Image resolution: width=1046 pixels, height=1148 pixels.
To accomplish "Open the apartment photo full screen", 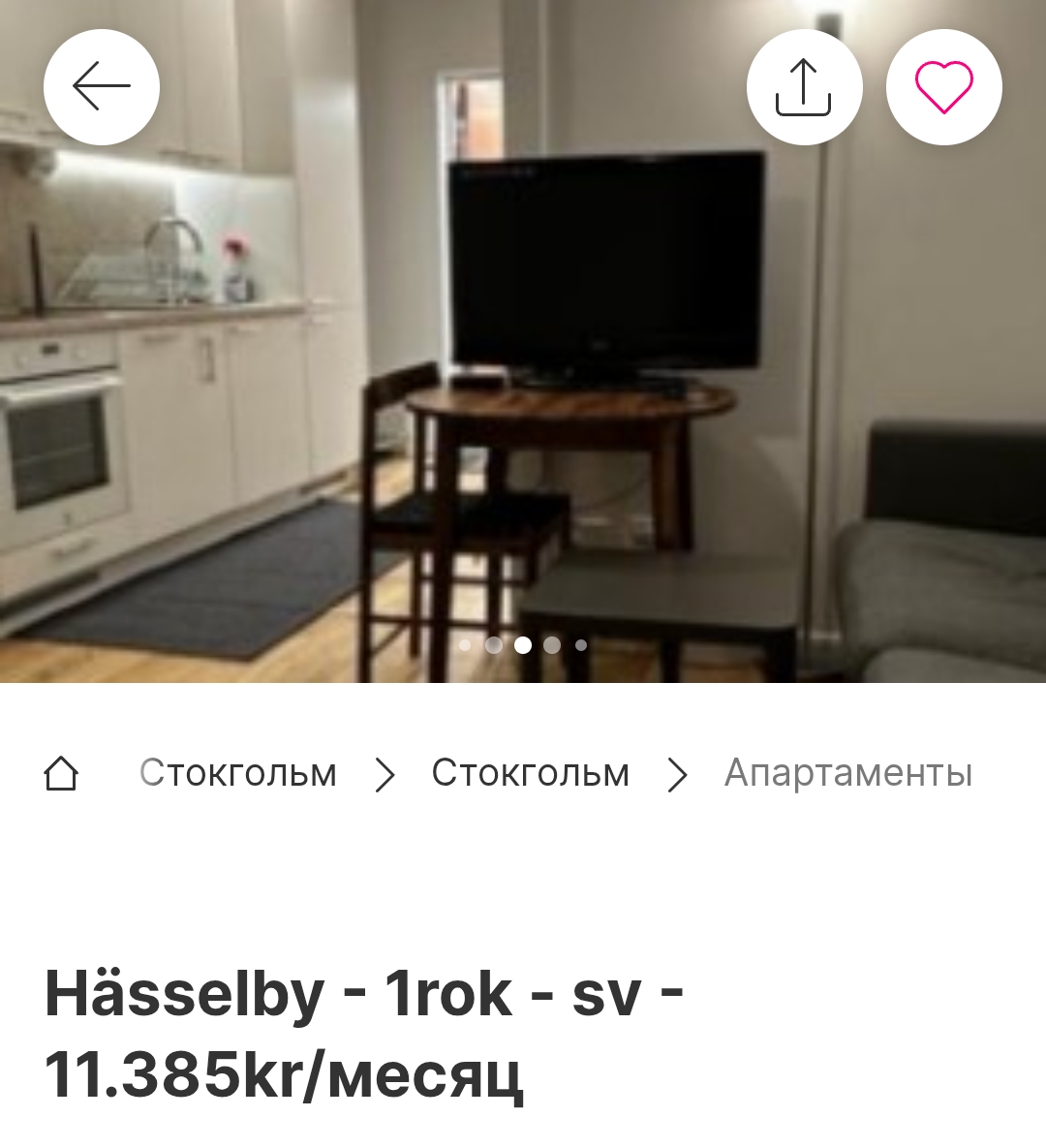I will 523,388.
